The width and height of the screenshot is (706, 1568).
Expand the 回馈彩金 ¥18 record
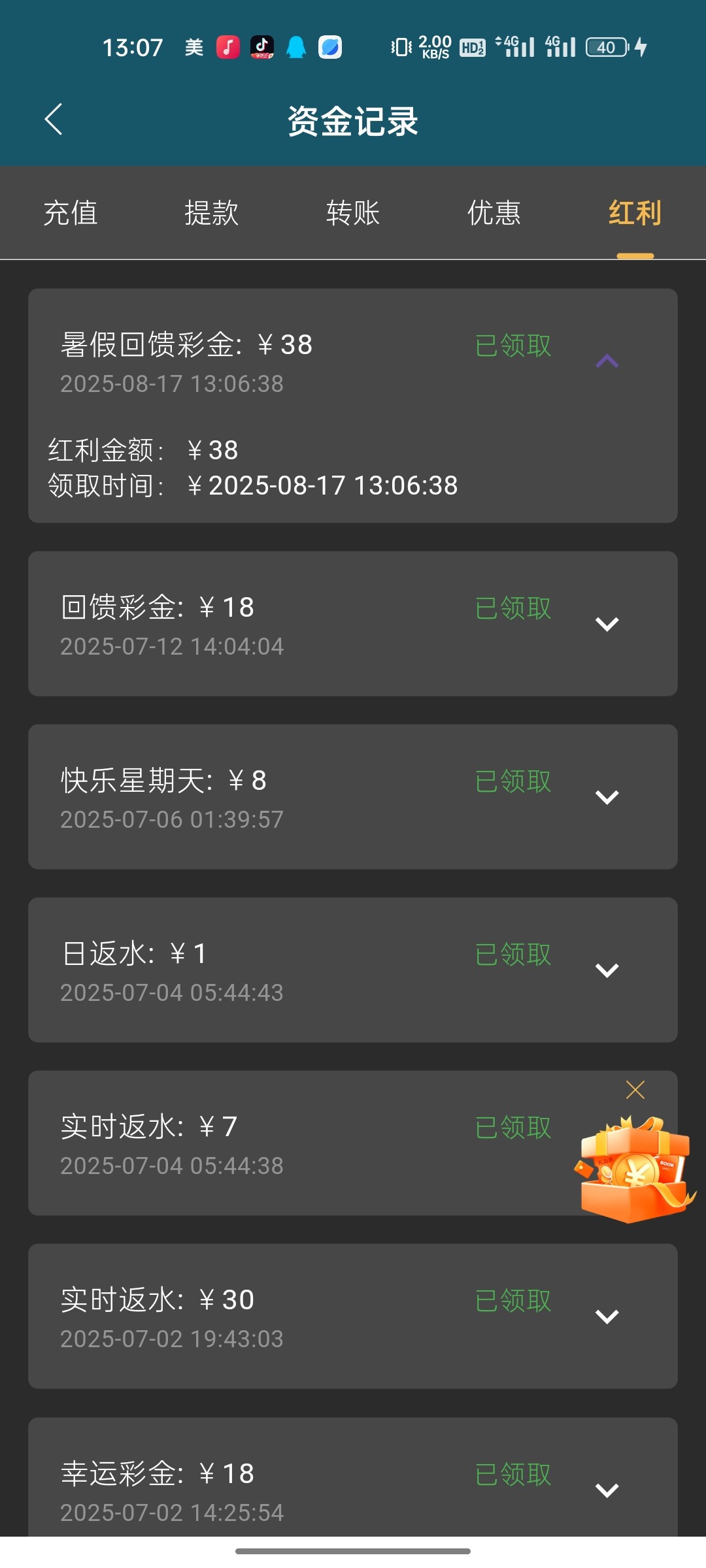607,624
